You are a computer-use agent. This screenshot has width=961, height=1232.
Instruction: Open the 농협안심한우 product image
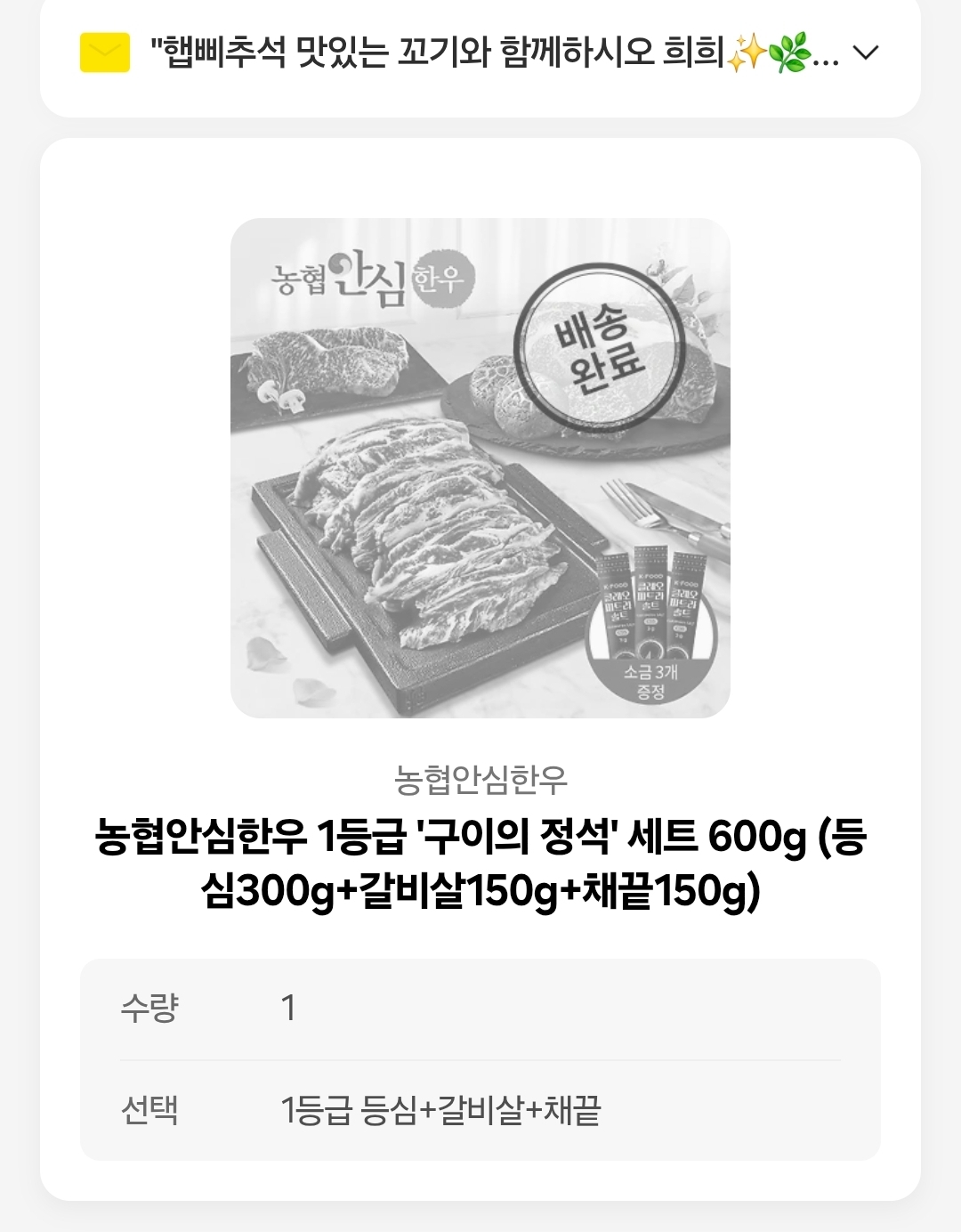[480, 467]
